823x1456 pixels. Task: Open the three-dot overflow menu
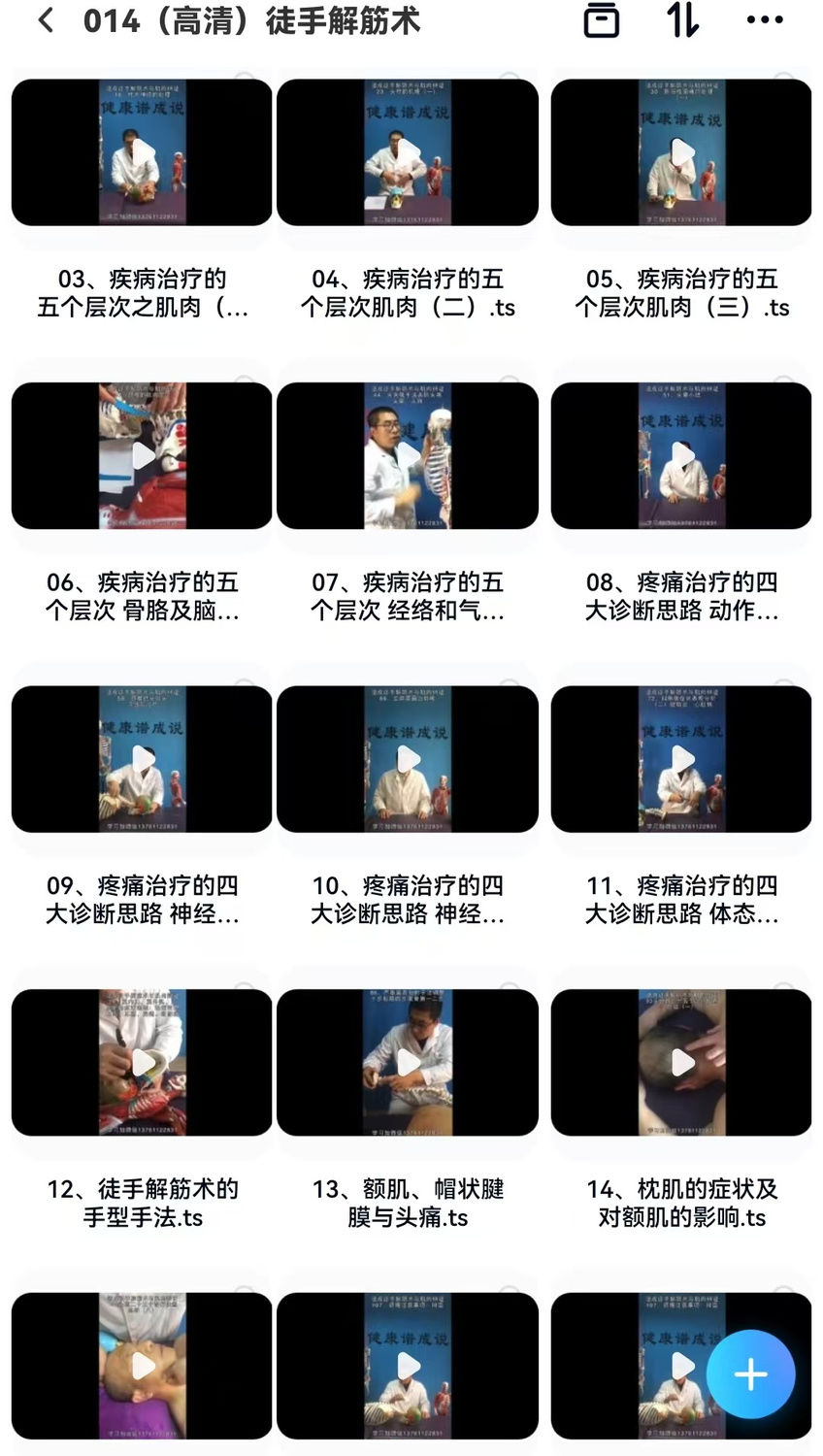(x=765, y=20)
